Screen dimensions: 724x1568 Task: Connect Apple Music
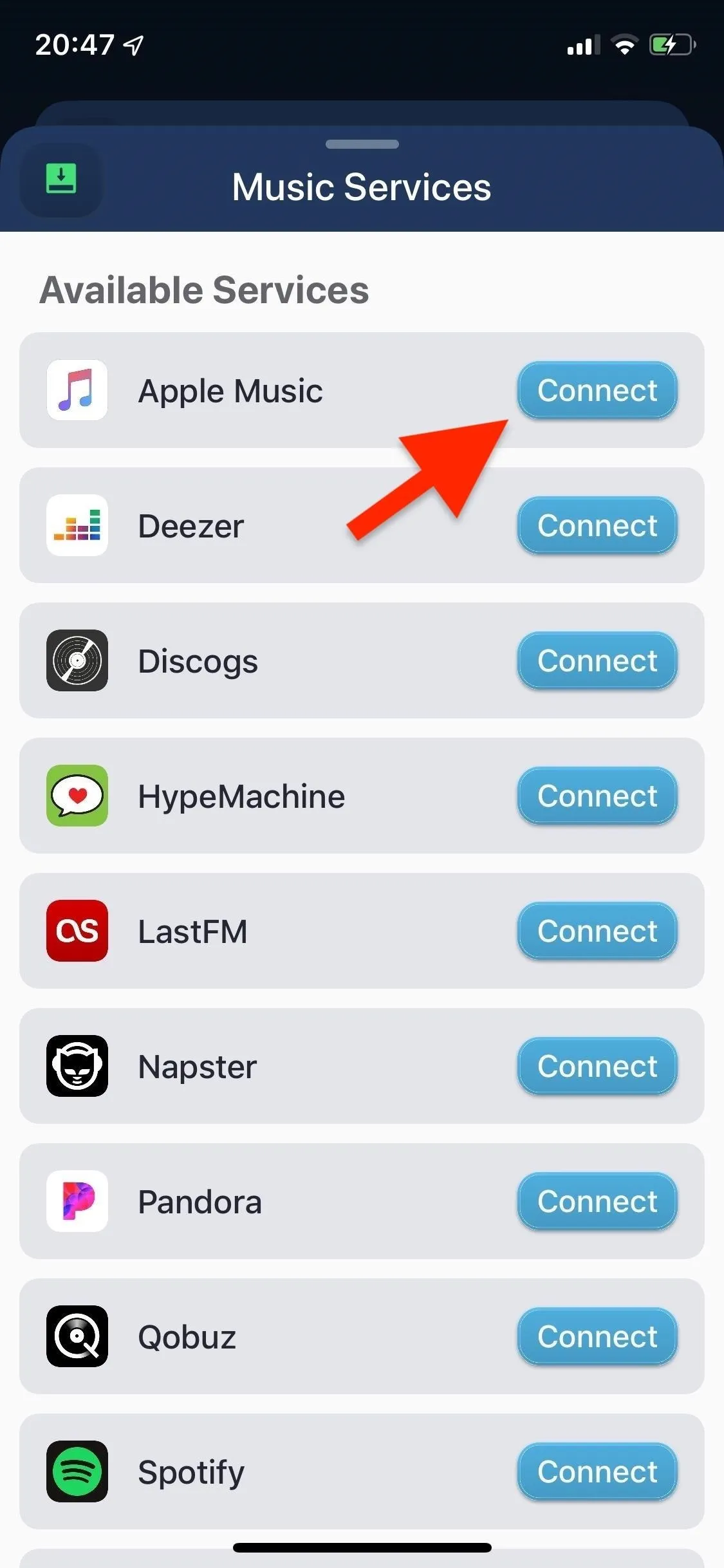coord(597,390)
